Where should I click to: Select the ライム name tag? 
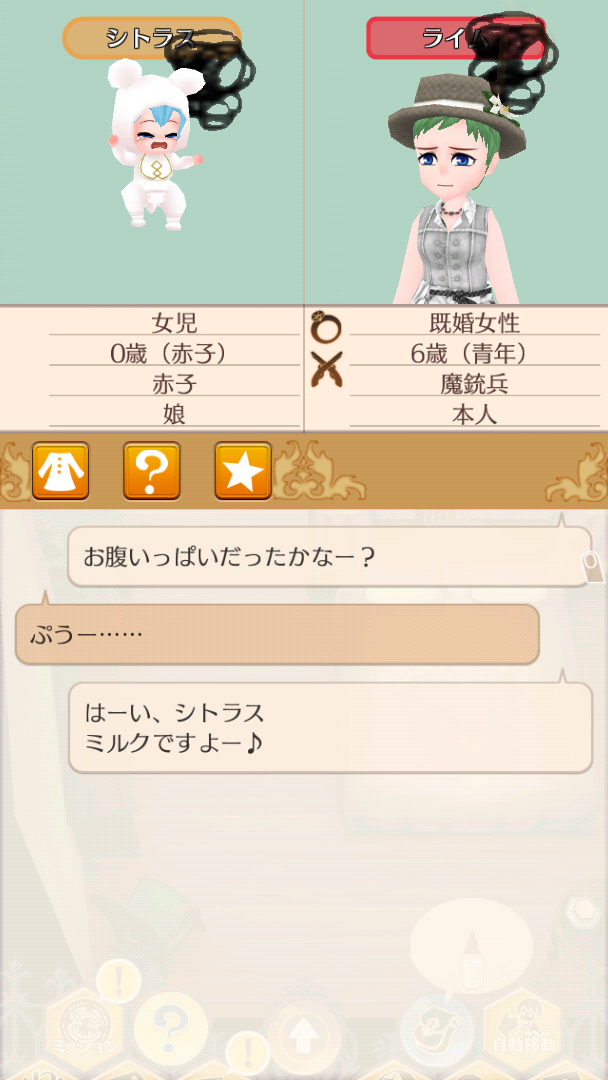point(455,38)
